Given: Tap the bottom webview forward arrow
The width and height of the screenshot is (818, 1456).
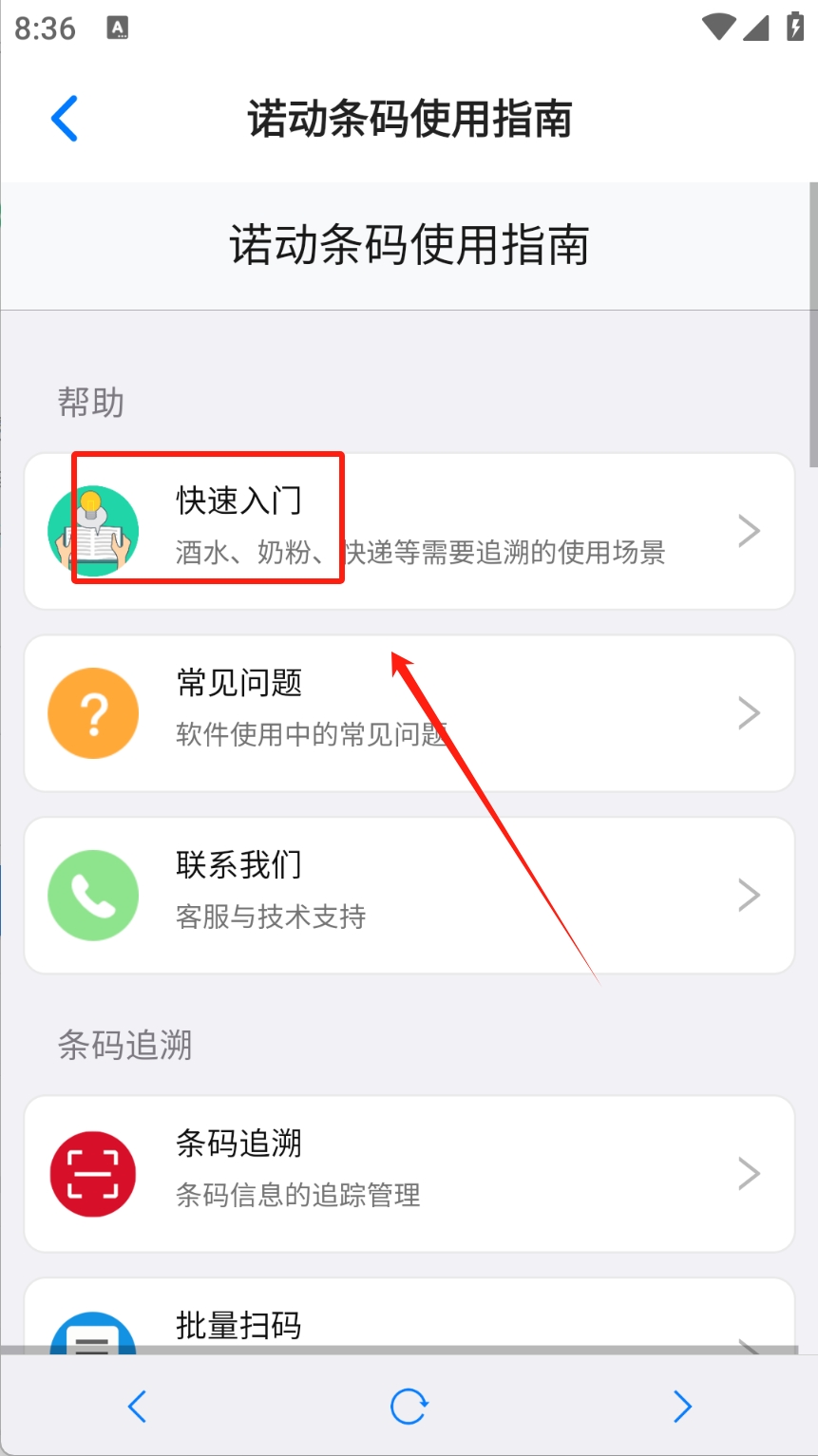Looking at the screenshot, I should pos(681,1407).
